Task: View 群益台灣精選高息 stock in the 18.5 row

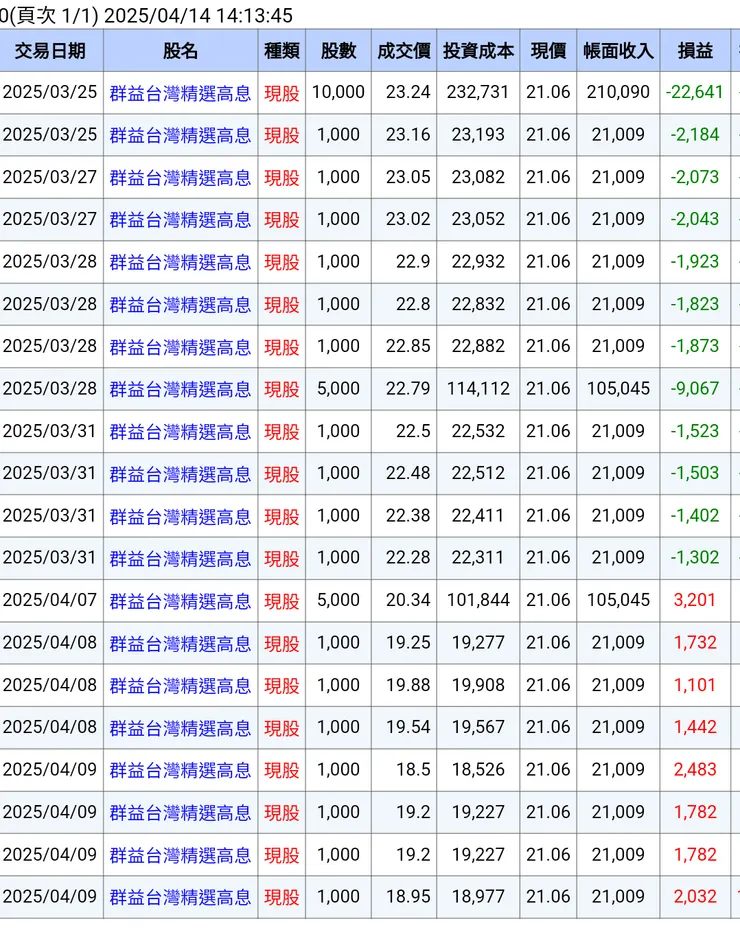Action: point(180,770)
